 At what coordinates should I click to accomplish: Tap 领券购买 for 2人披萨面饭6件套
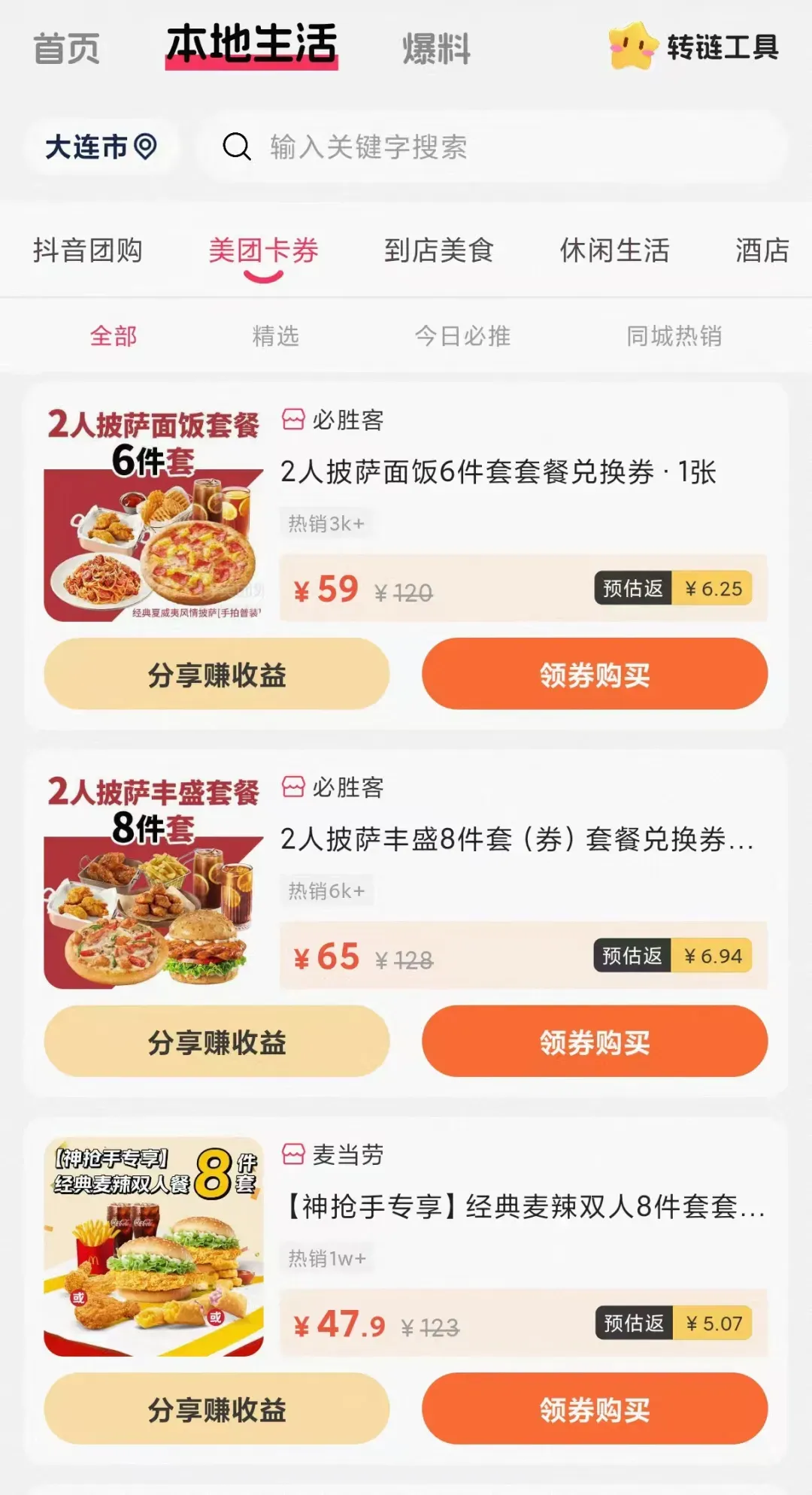coord(595,674)
